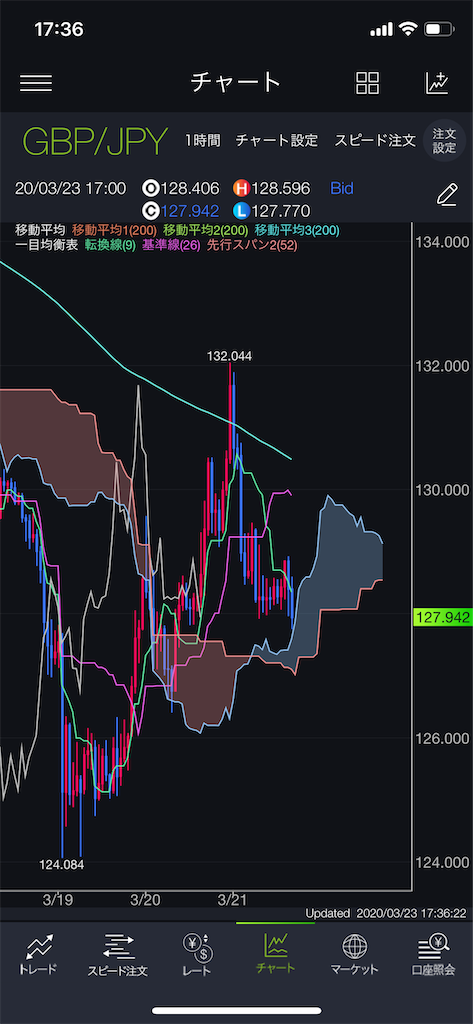The width and height of the screenshot is (473, 1024).
Task: Open チャート設定 chart settings
Action: point(276,140)
